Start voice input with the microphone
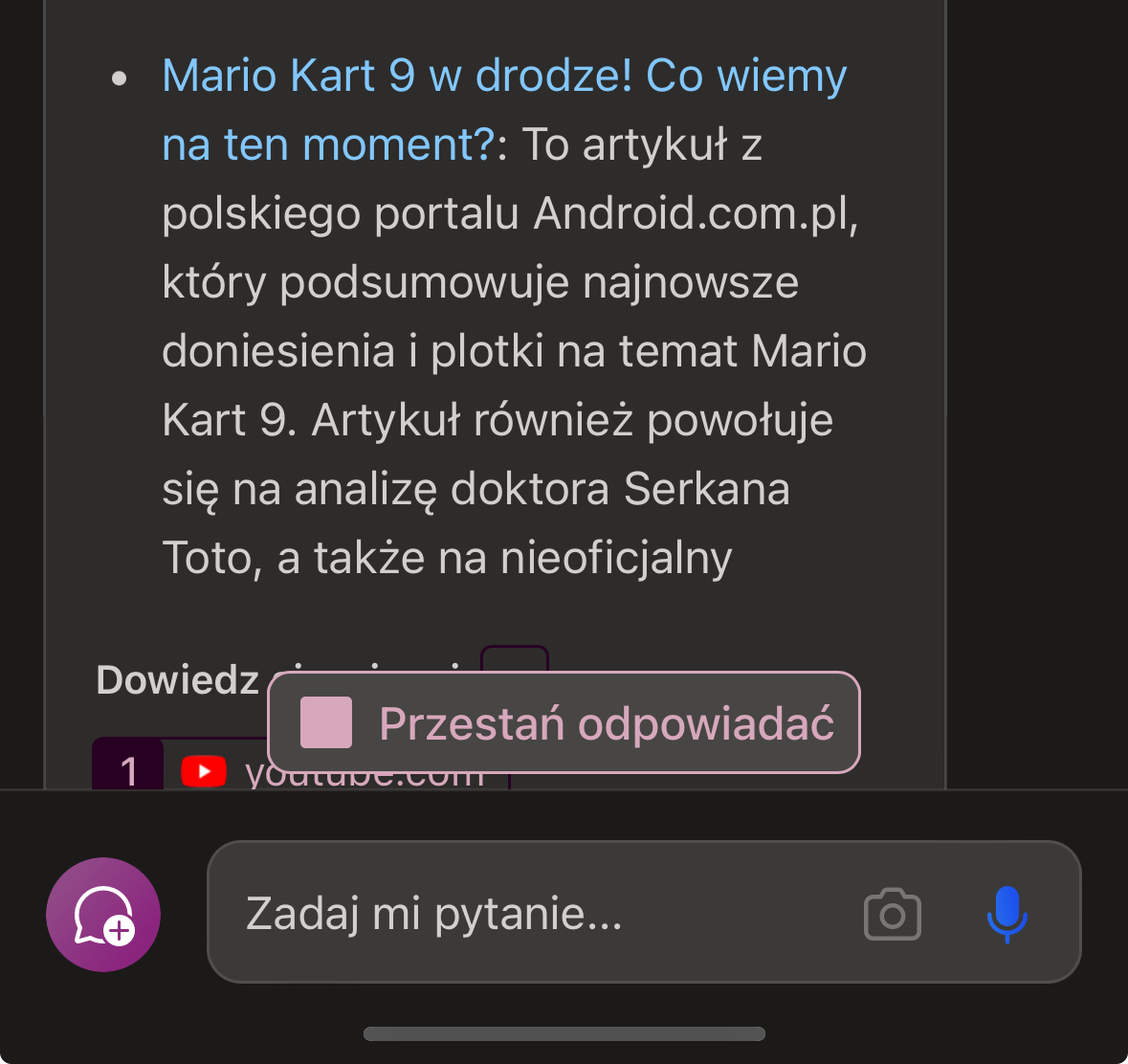The height and width of the screenshot is (1064, 1128). pos(1006,914)
